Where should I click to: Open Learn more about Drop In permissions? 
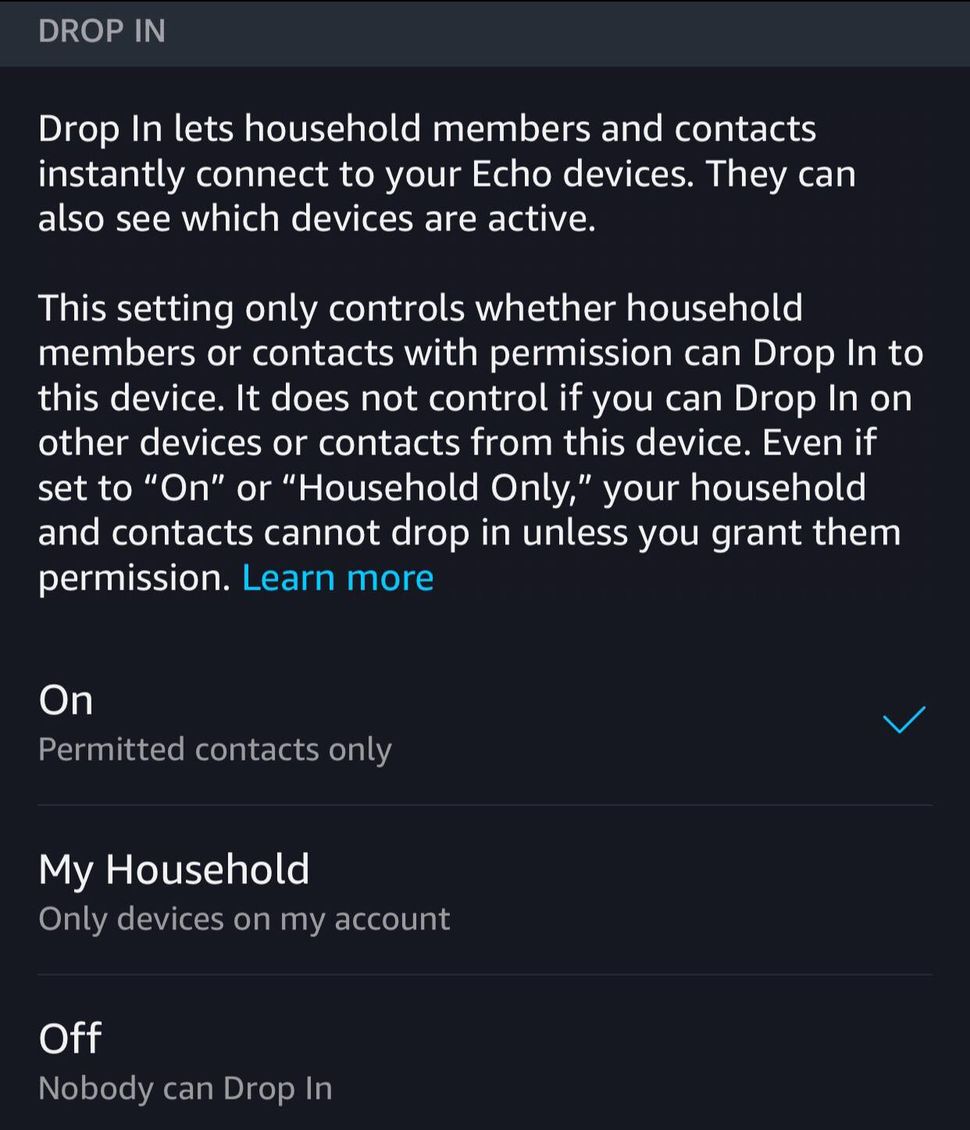coord(337,576)
